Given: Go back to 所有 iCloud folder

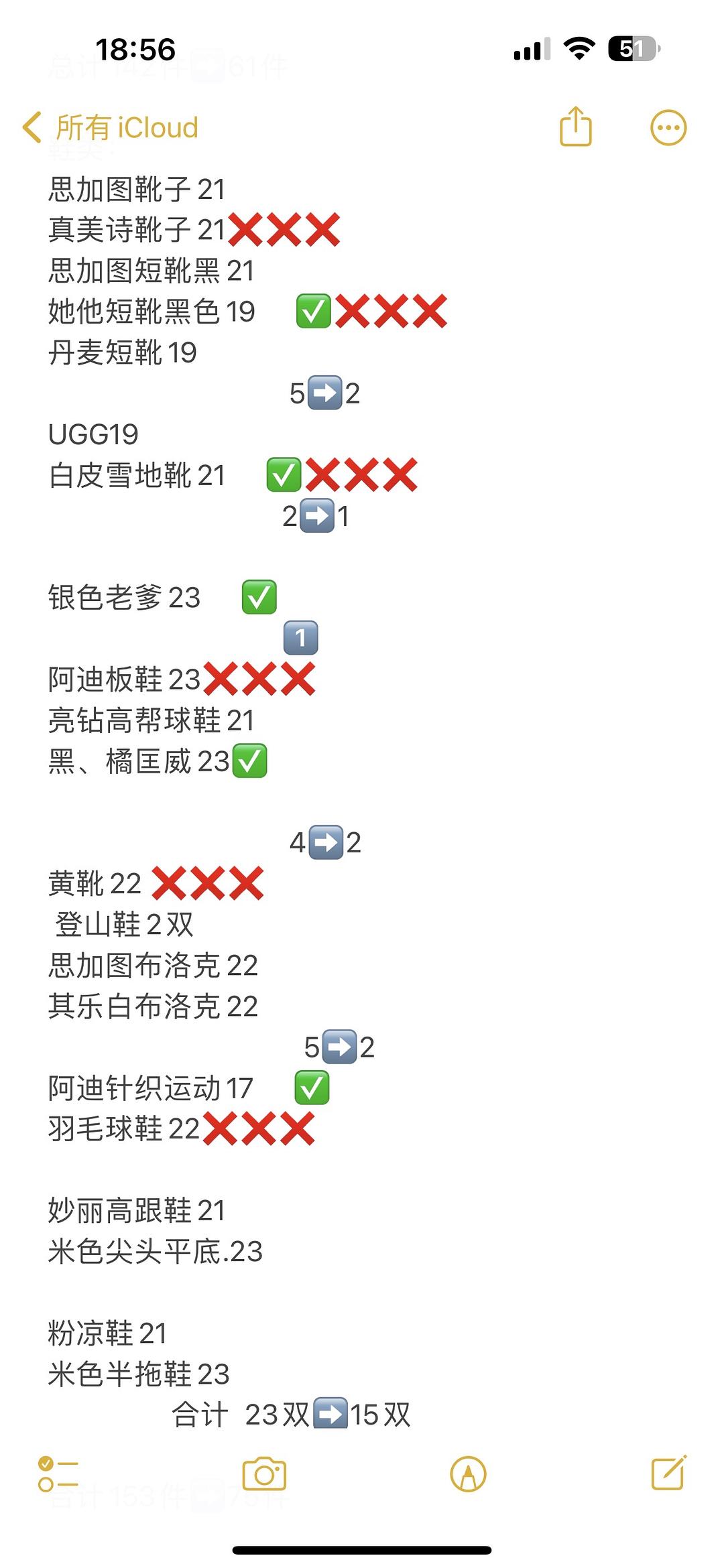Looking at the screenshot, I should click(x=111, y=127).
